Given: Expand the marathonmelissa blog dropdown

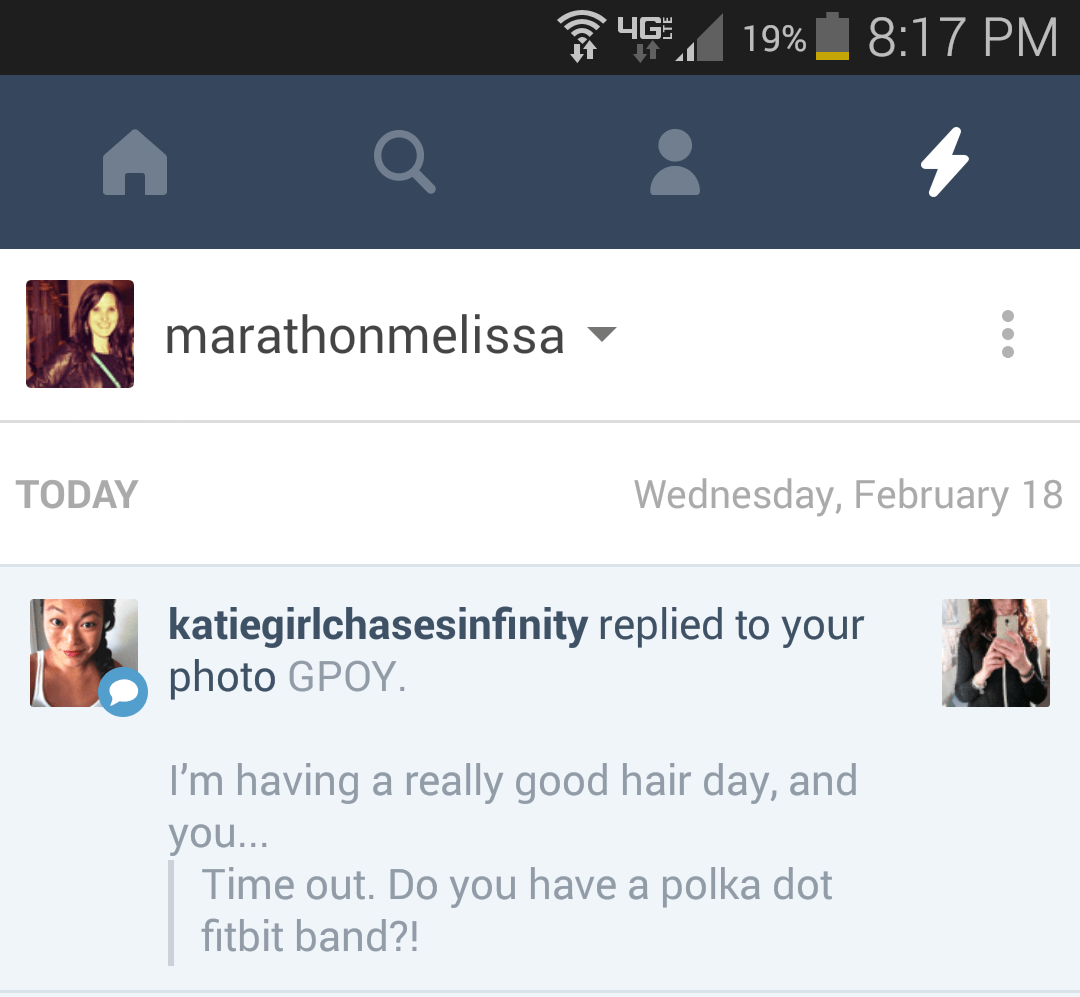Looking at the screenshot, I should coord(601,334).
